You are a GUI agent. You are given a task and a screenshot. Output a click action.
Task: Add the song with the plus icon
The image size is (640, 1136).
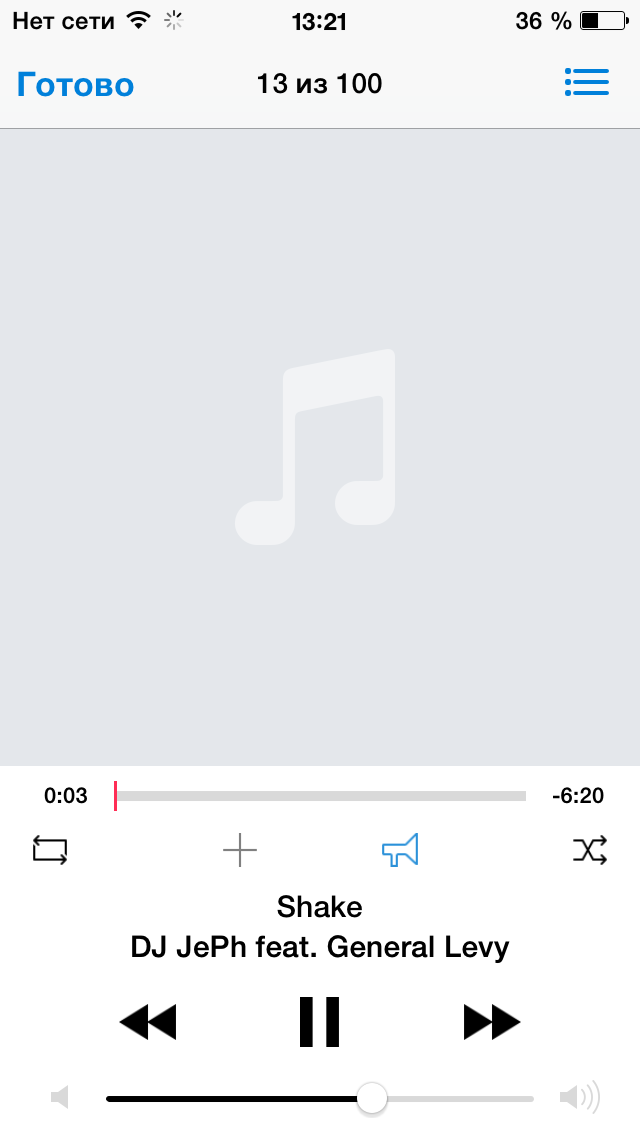pyautogui.click(x=240, y=851)
